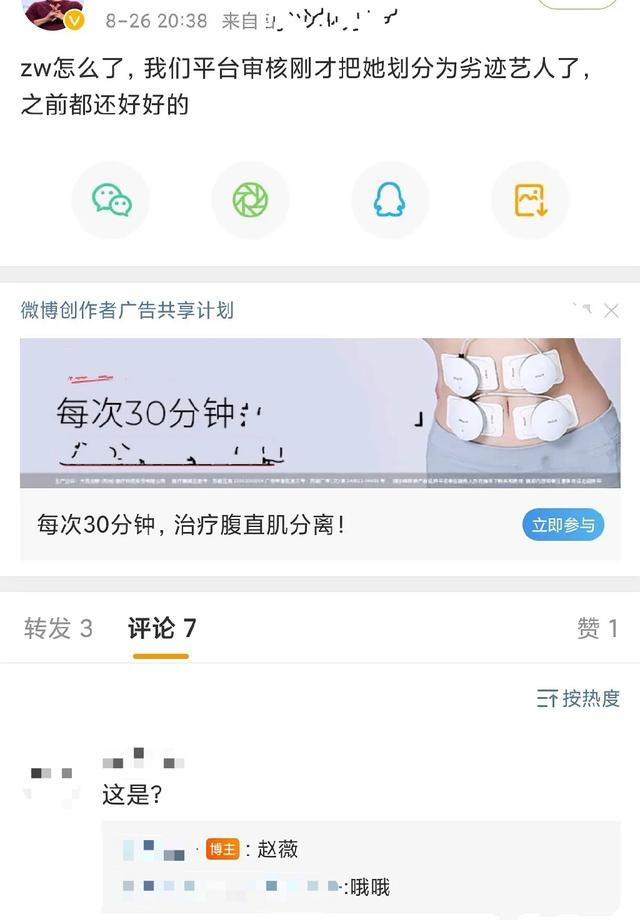The height and width of the screenshot is (924, 640).
Task: Share the post to WeChat
Action: coord(111,200)
